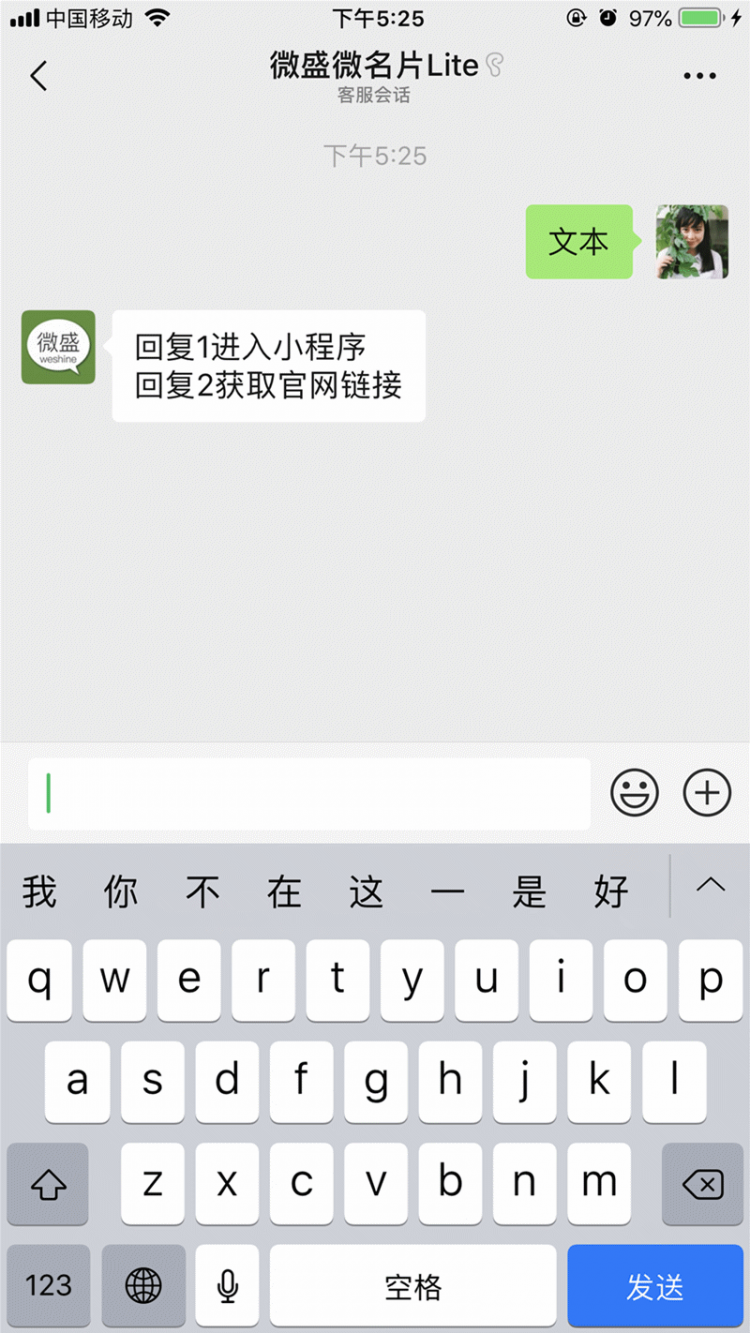750x1333 pixels.
Task: Tap the backspace delete key
Action: click(702, 1185)
